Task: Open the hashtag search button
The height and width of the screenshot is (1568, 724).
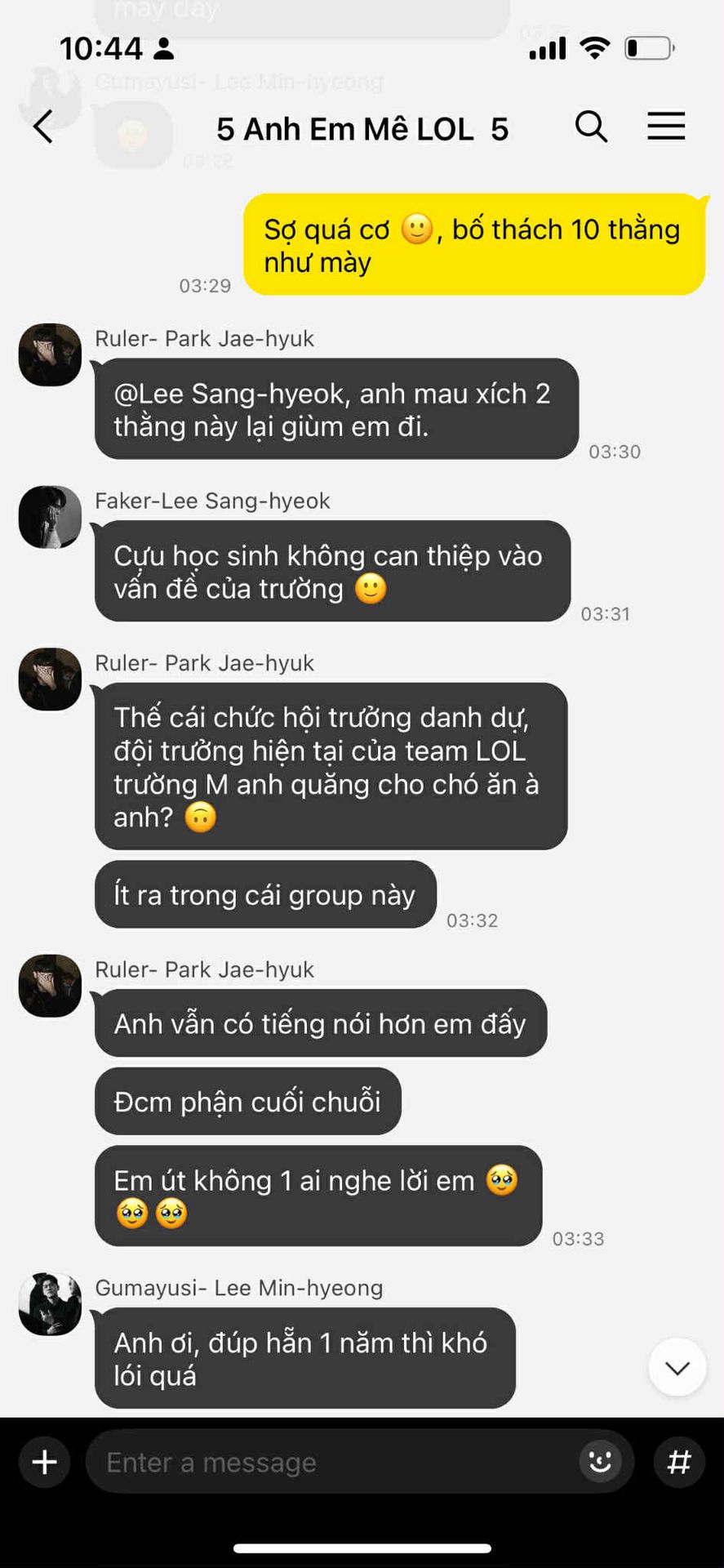Action: [679, 1462]
